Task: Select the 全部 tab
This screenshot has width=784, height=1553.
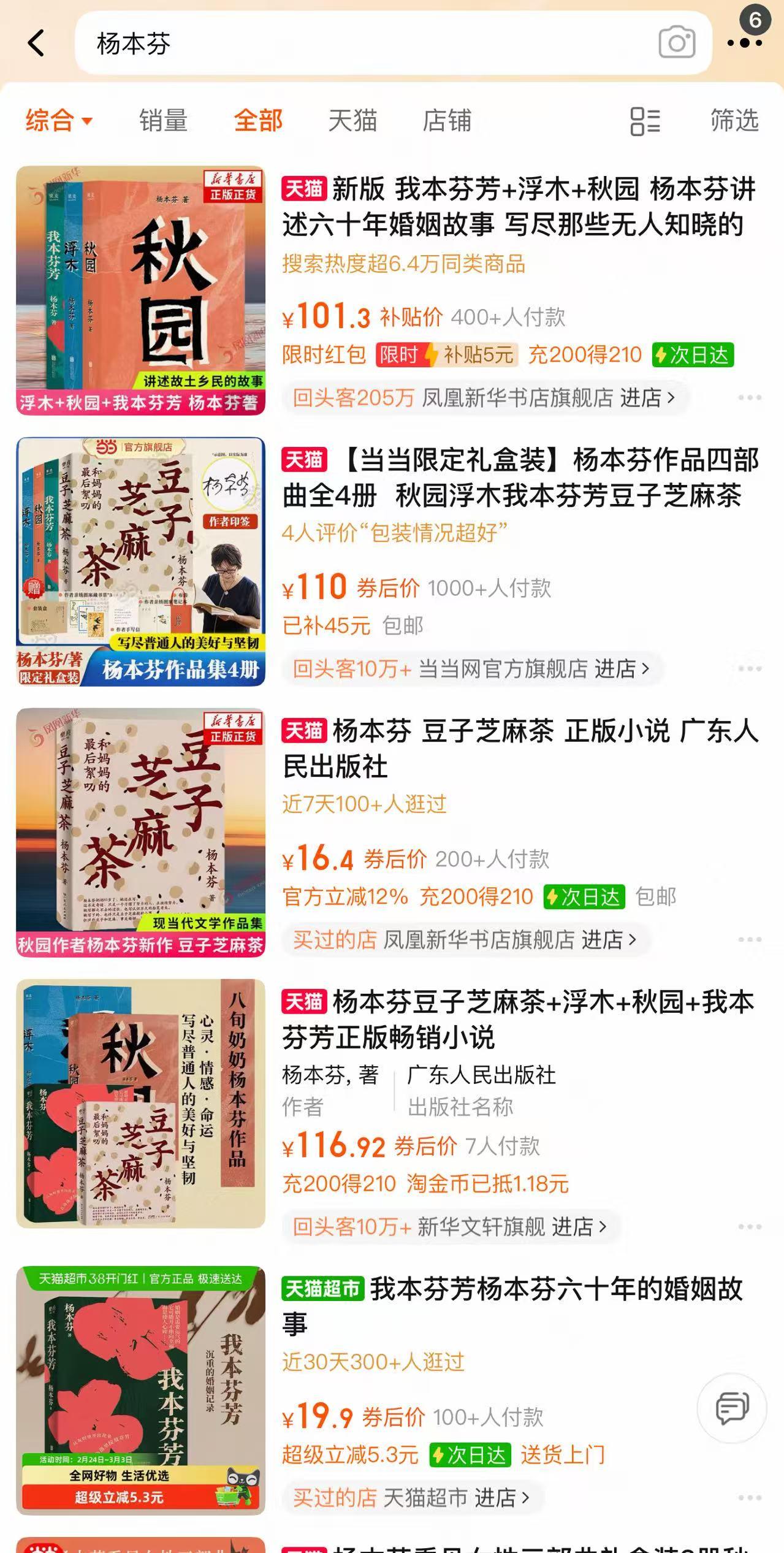Action: click(x=258, y=120)
